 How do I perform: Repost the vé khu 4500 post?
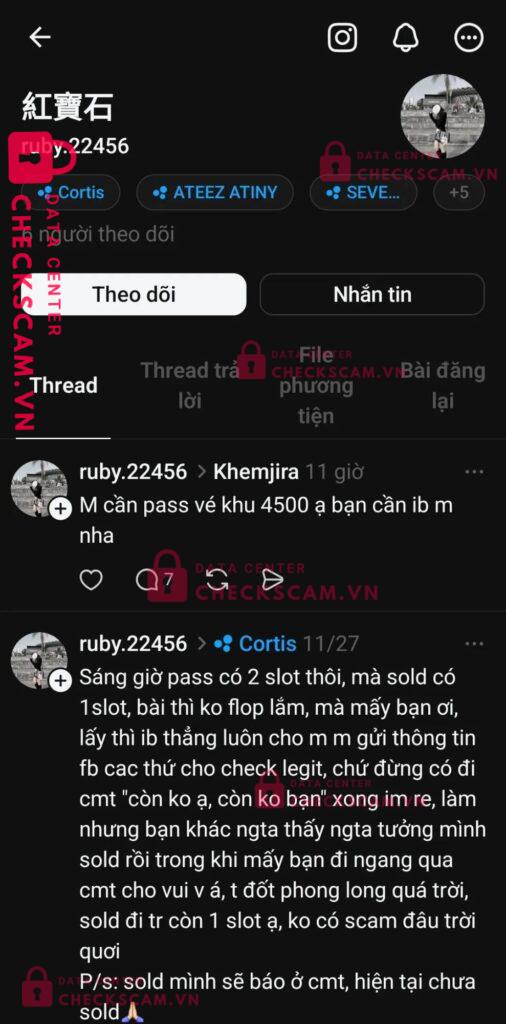[217, 579]
